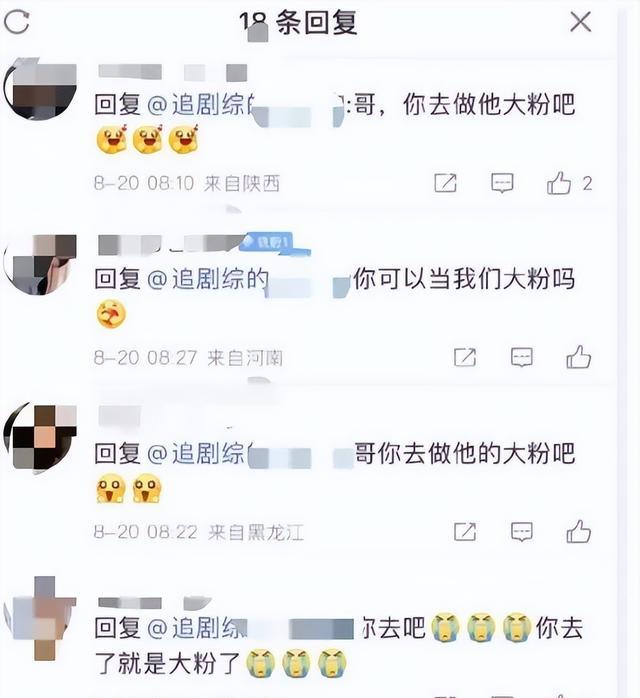Repost the reply from 黑龙江
This screenshot has width=640, height=698.
465,532
